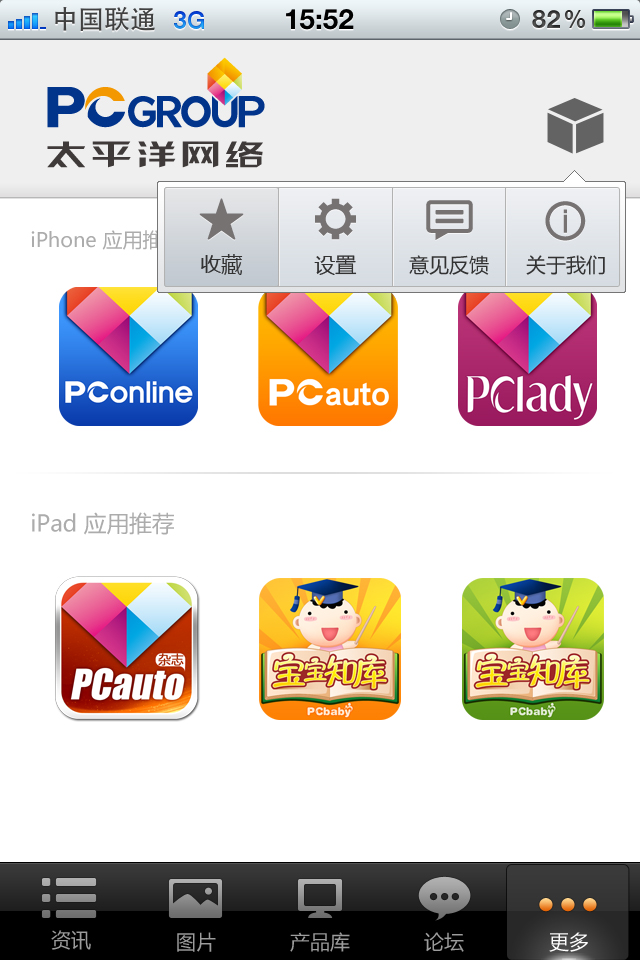Open 收藏 favorites from the popup

(x=222, y=238)
